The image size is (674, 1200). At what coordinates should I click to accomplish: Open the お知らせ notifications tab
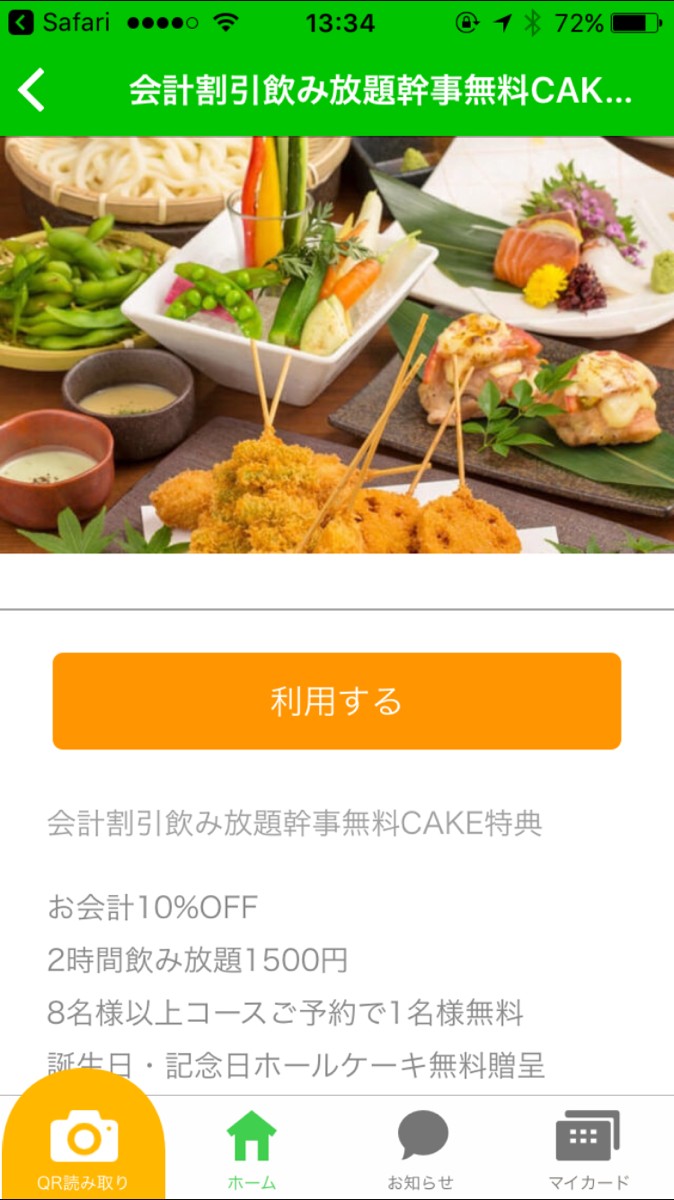[421, 1148]
